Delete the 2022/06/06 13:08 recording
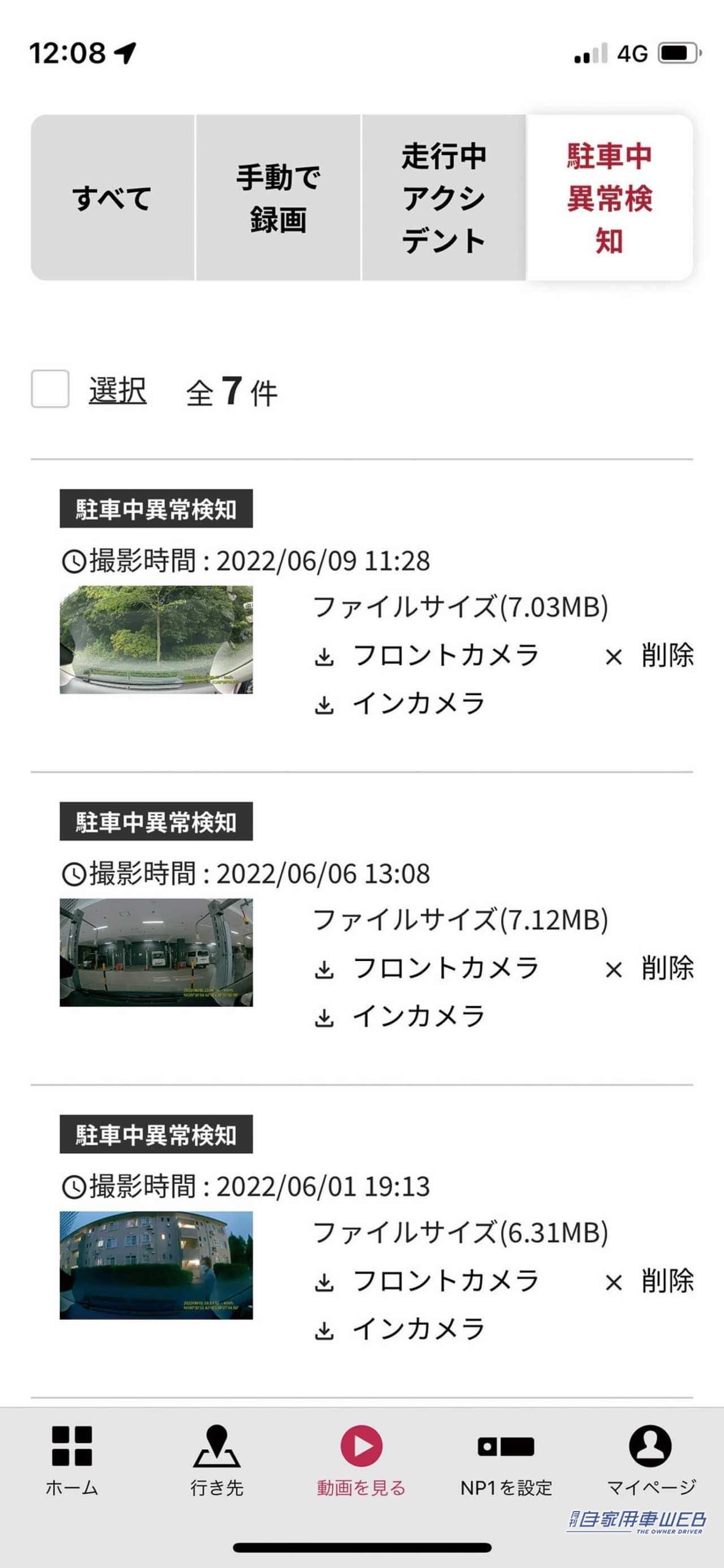Screen dimensions: 724x1568 pyautogui.click(x=649, y=969)
